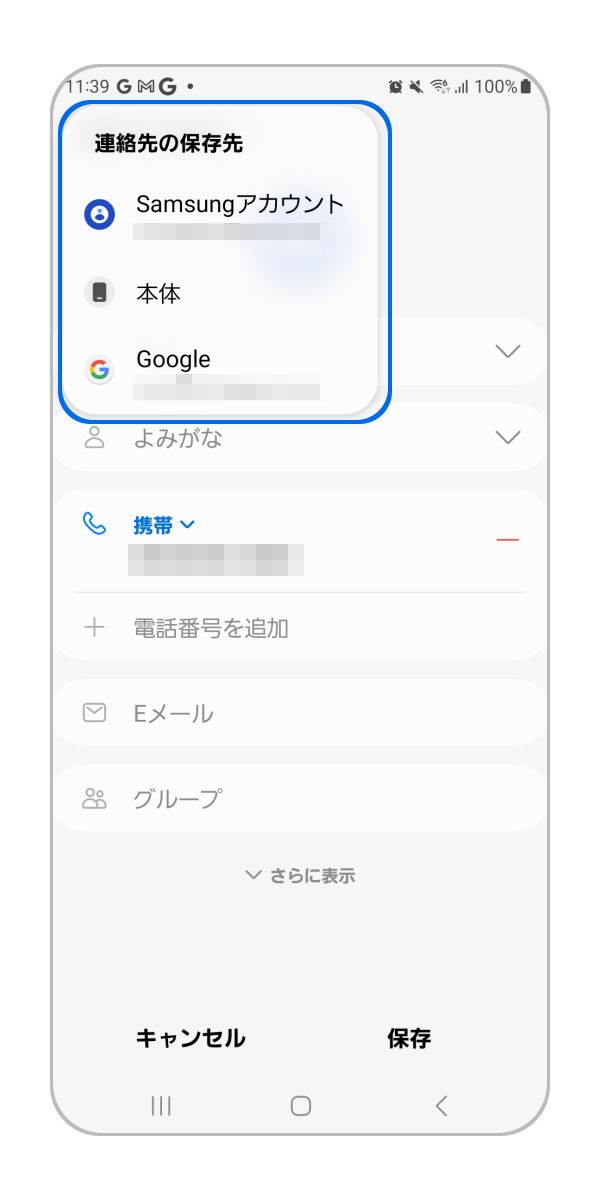600x1200 pixels.
Task: Open recent apps from the navigation bar
Action: (x=160, y=1105)
